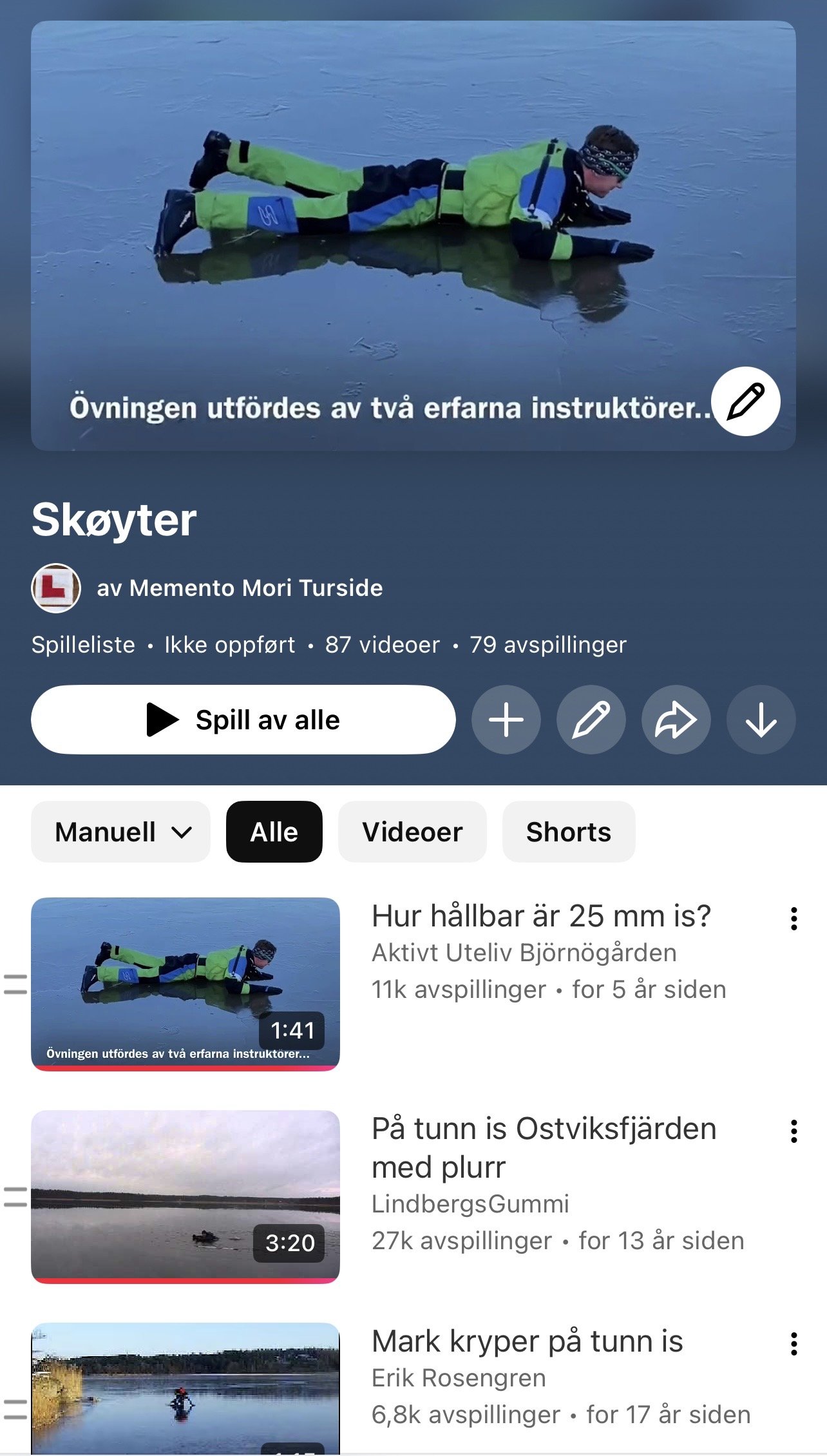Add videos with the plus icon
Screen dimensions: 827x1456
(x=506, y=720)
